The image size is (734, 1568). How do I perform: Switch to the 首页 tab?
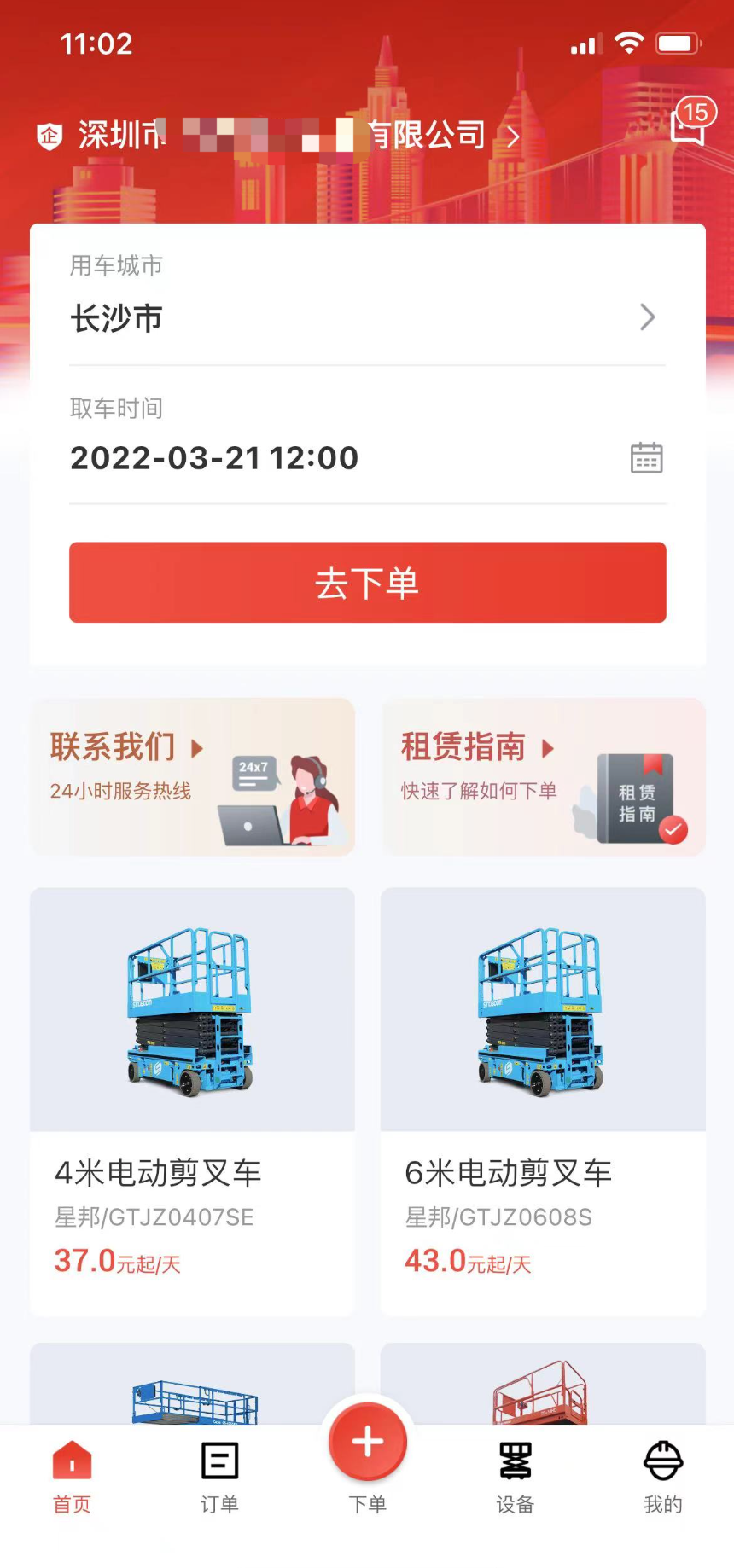72,1477
